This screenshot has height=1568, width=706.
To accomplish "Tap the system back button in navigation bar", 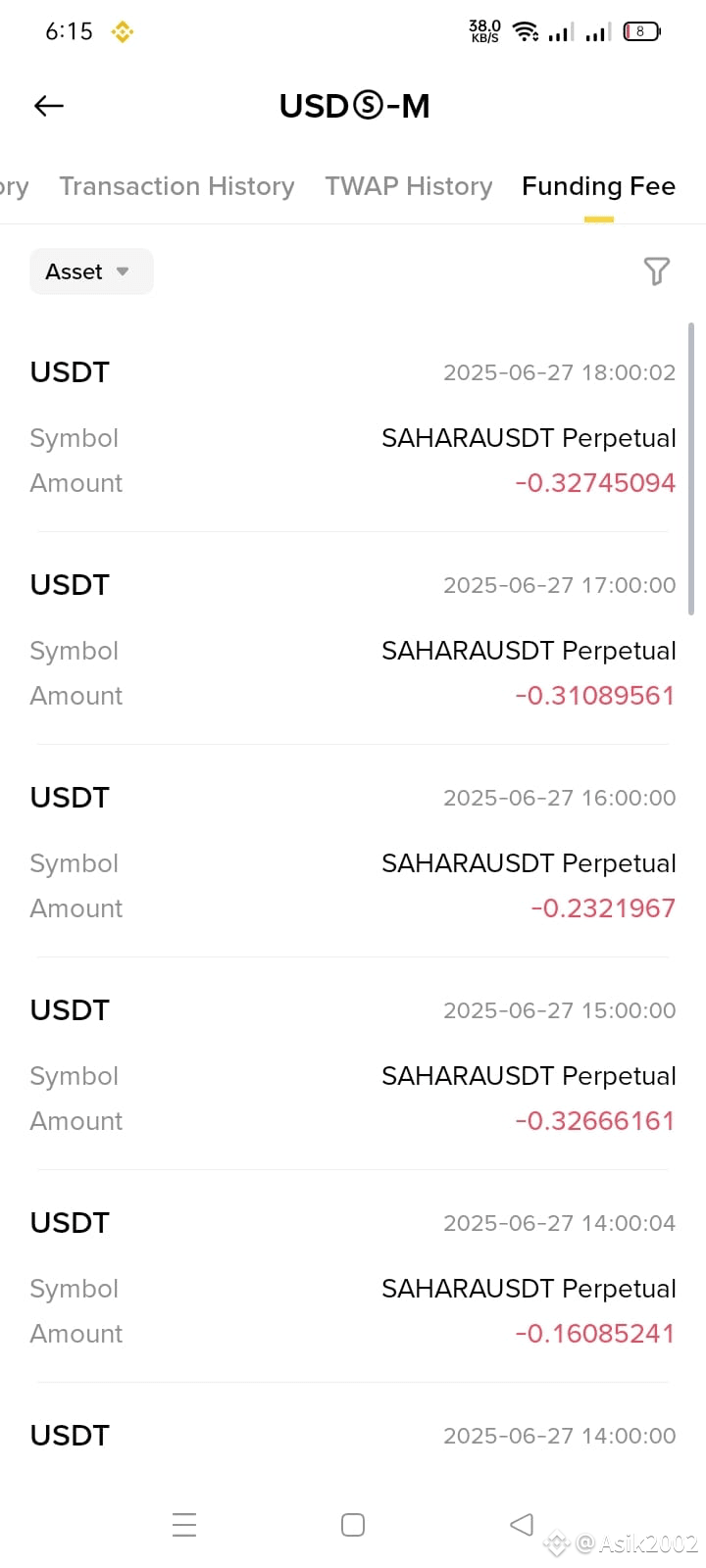I will (522, 1524).
